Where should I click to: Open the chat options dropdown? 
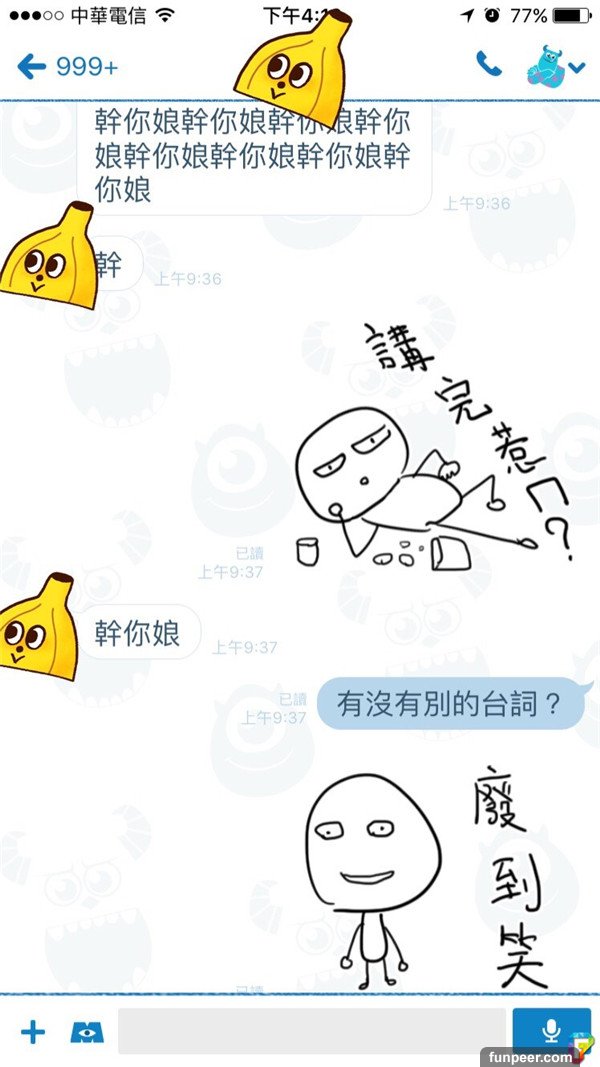point(577,67)
